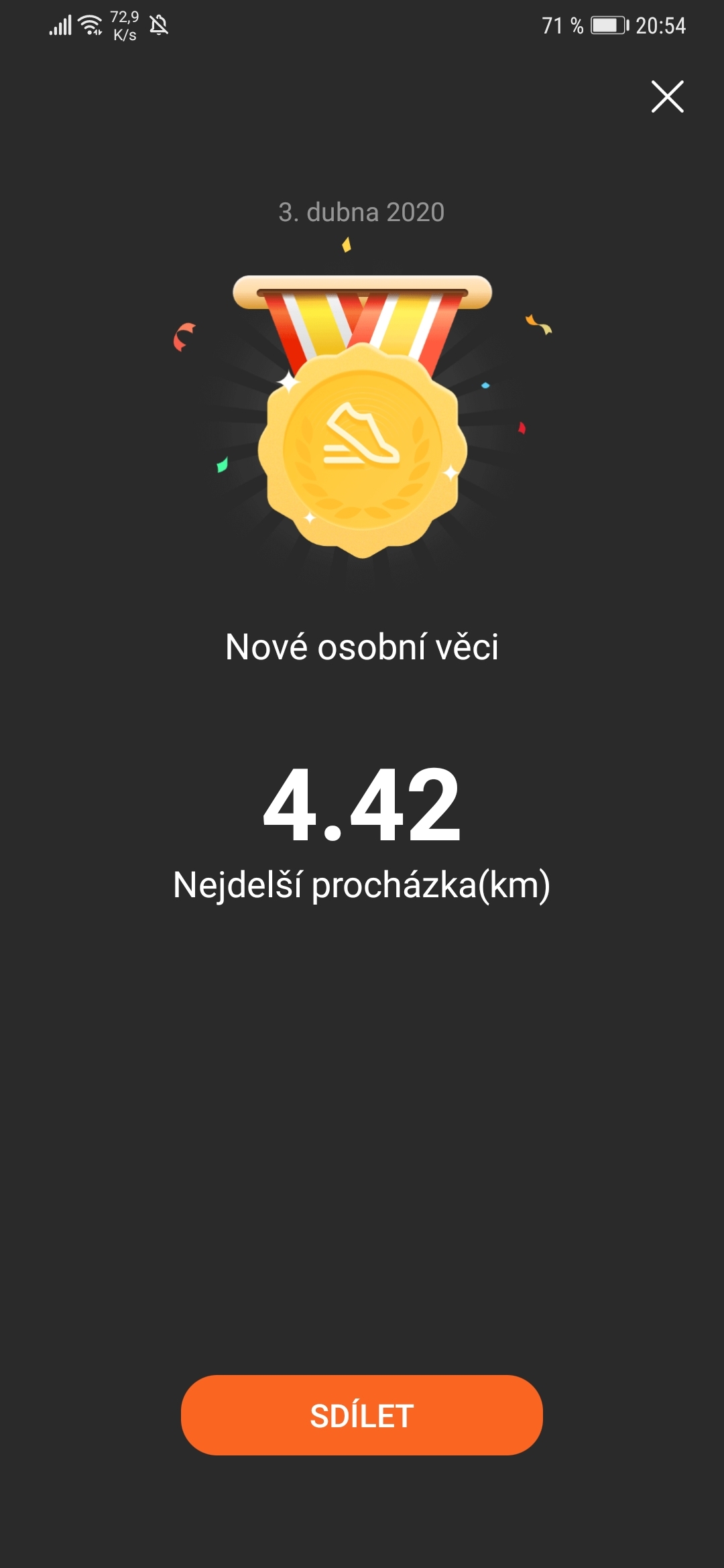Tap the Nové osobní věci heading
Viewport: 724px width, 1568px height.
click(362, 647)
